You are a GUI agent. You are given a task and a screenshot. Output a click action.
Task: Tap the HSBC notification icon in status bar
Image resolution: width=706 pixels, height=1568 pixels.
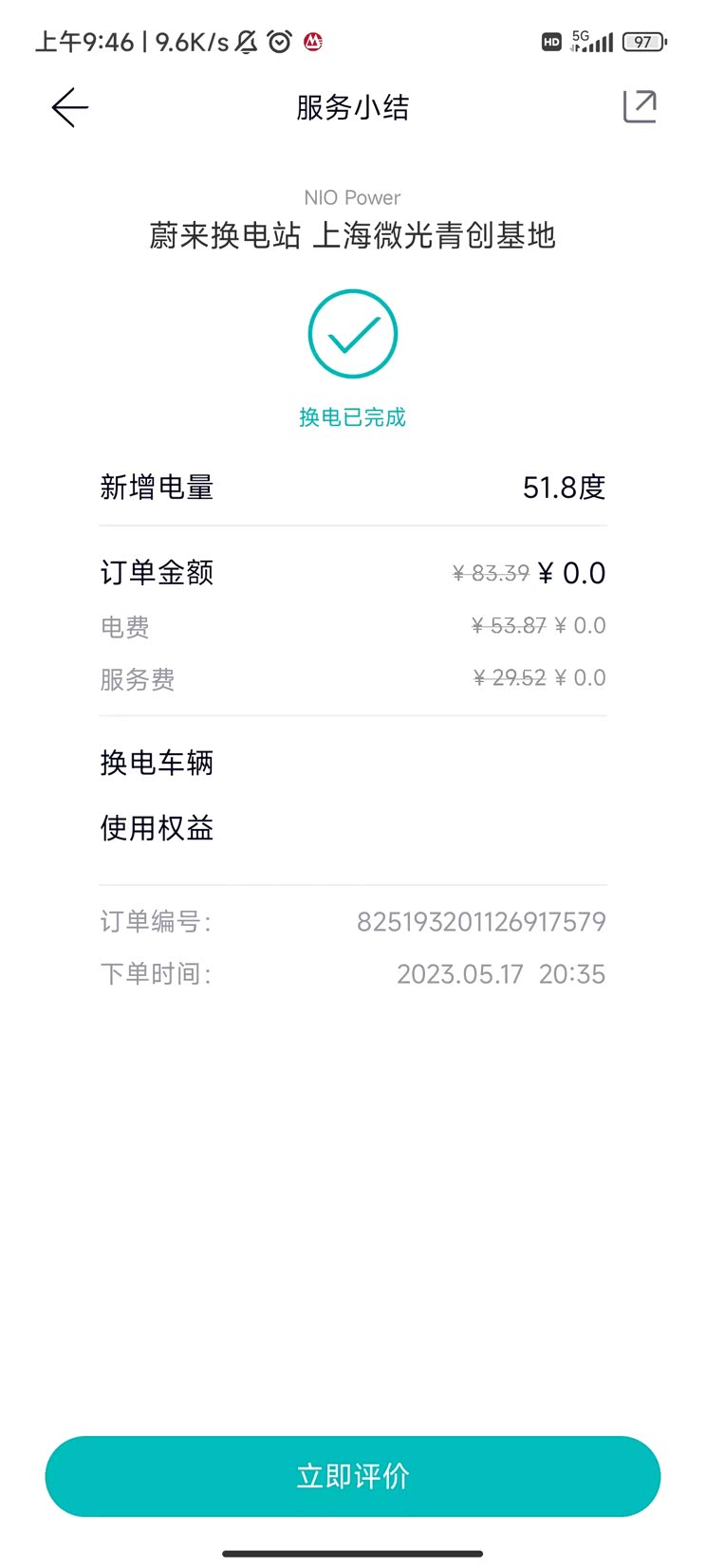coord(313,41)
